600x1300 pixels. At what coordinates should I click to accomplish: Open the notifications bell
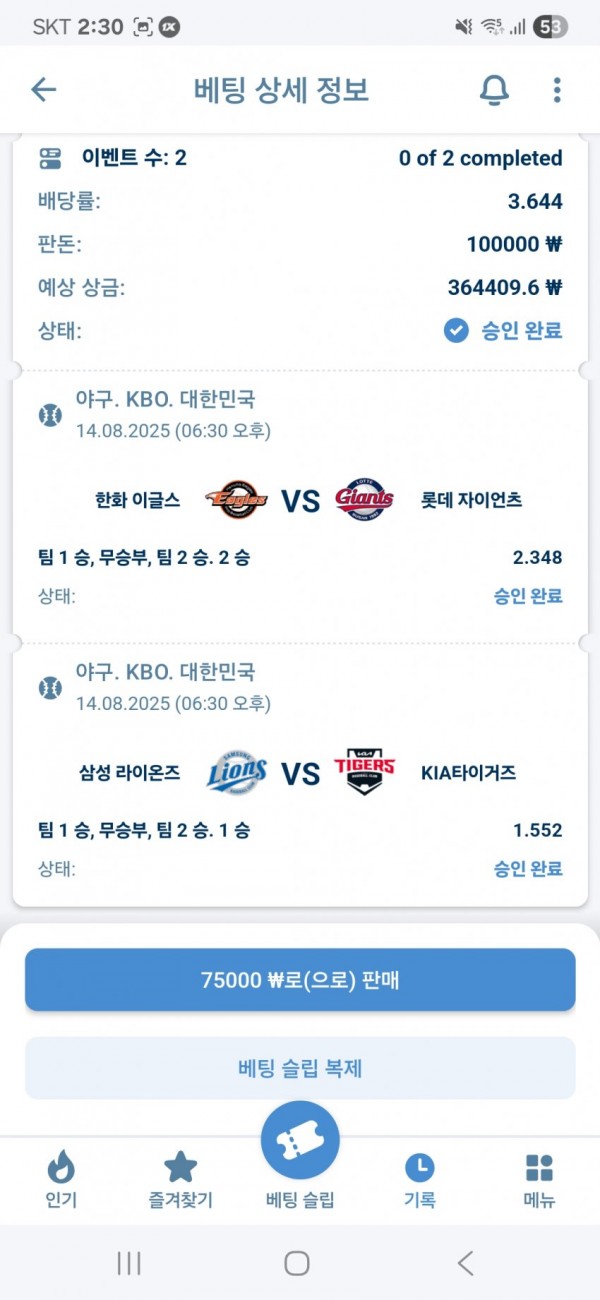pos(494,90)
